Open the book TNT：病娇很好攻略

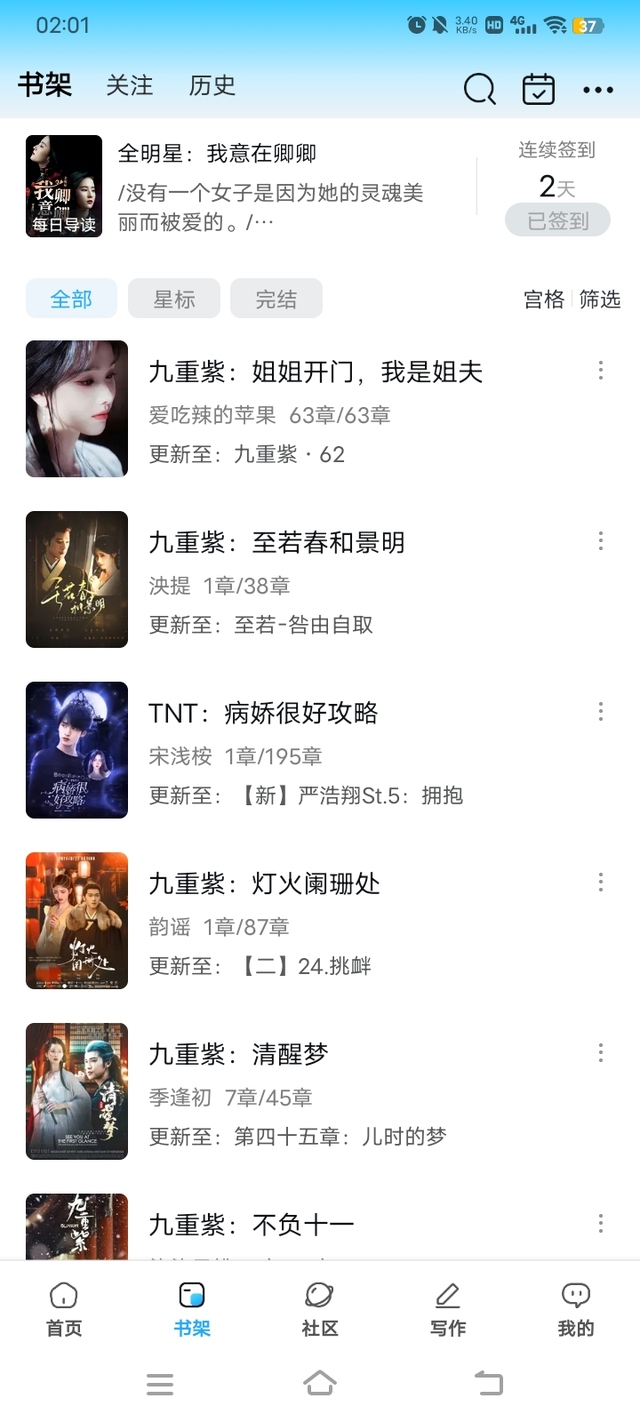point(263,713)
